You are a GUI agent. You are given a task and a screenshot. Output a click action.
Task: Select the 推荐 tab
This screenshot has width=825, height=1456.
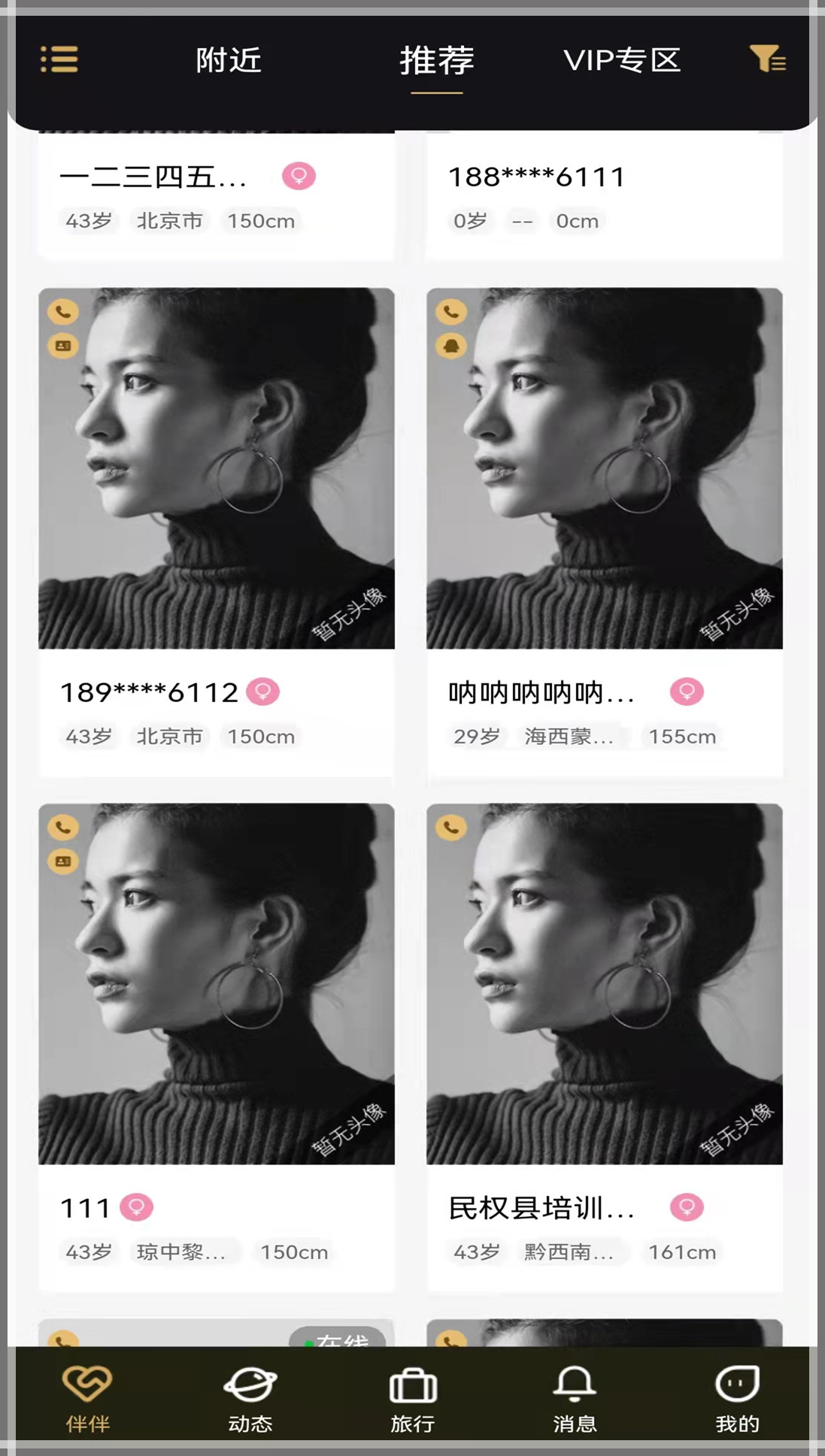436,60
